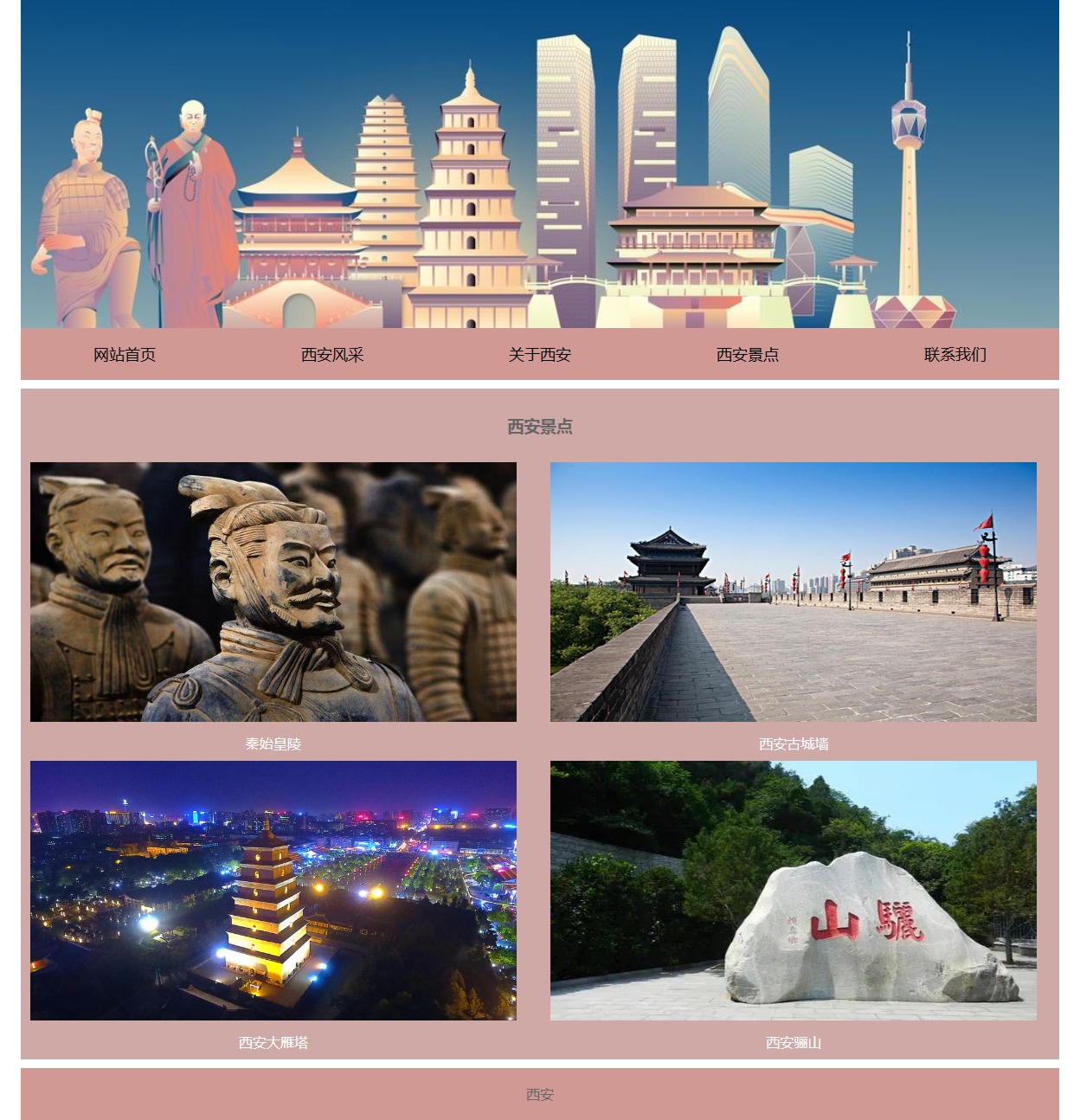
Task: Tap the 西安大雁塔 night view image
Action: pos(273,890)
